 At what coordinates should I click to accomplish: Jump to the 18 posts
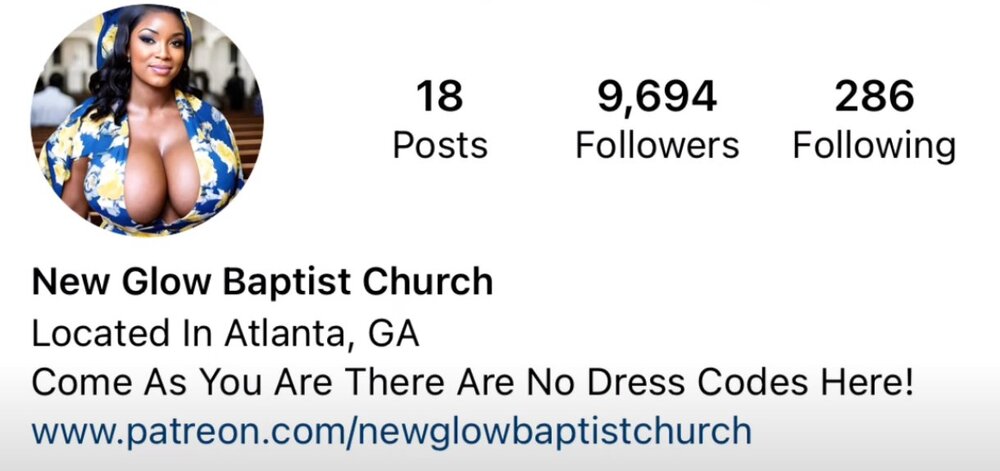[x=439, y=120]
